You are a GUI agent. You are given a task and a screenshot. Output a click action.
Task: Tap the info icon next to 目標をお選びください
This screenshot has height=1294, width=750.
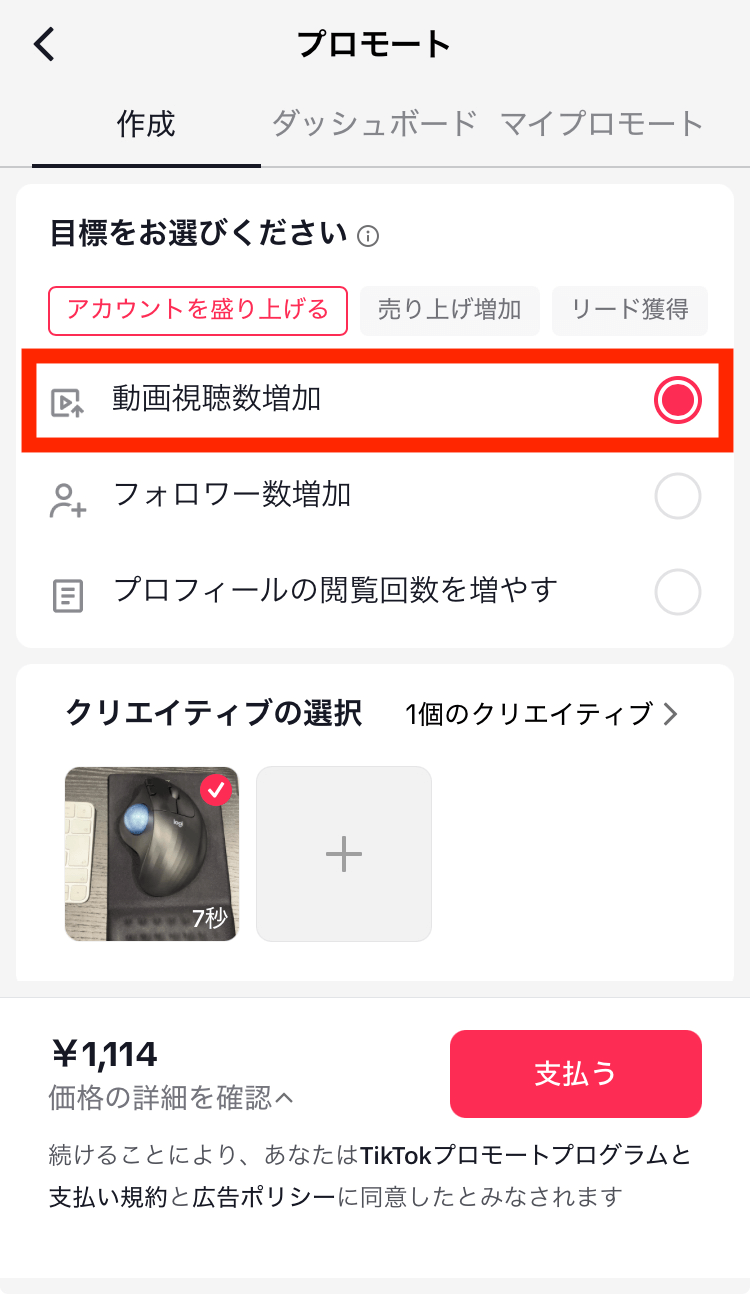[368, 237]
